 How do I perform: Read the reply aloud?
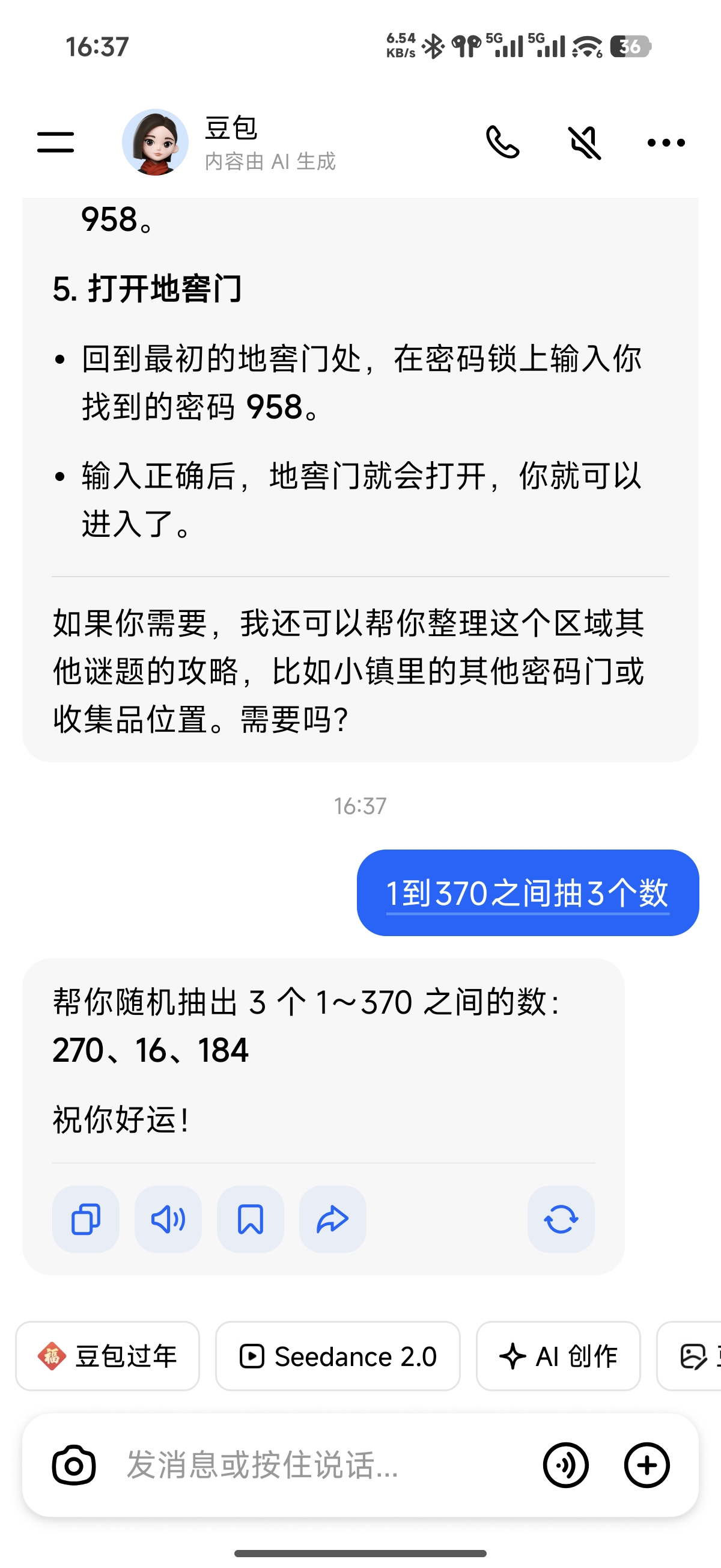click(x=168, y=1219)
